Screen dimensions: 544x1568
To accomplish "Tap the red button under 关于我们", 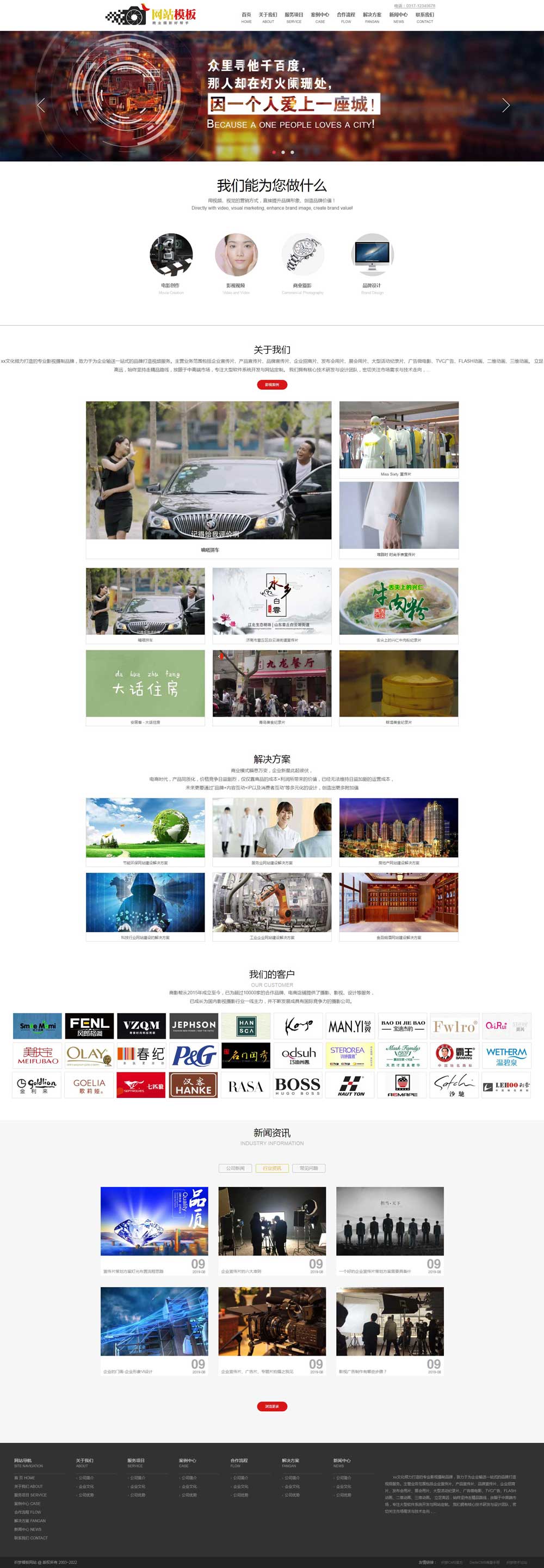I will point(272,384).
